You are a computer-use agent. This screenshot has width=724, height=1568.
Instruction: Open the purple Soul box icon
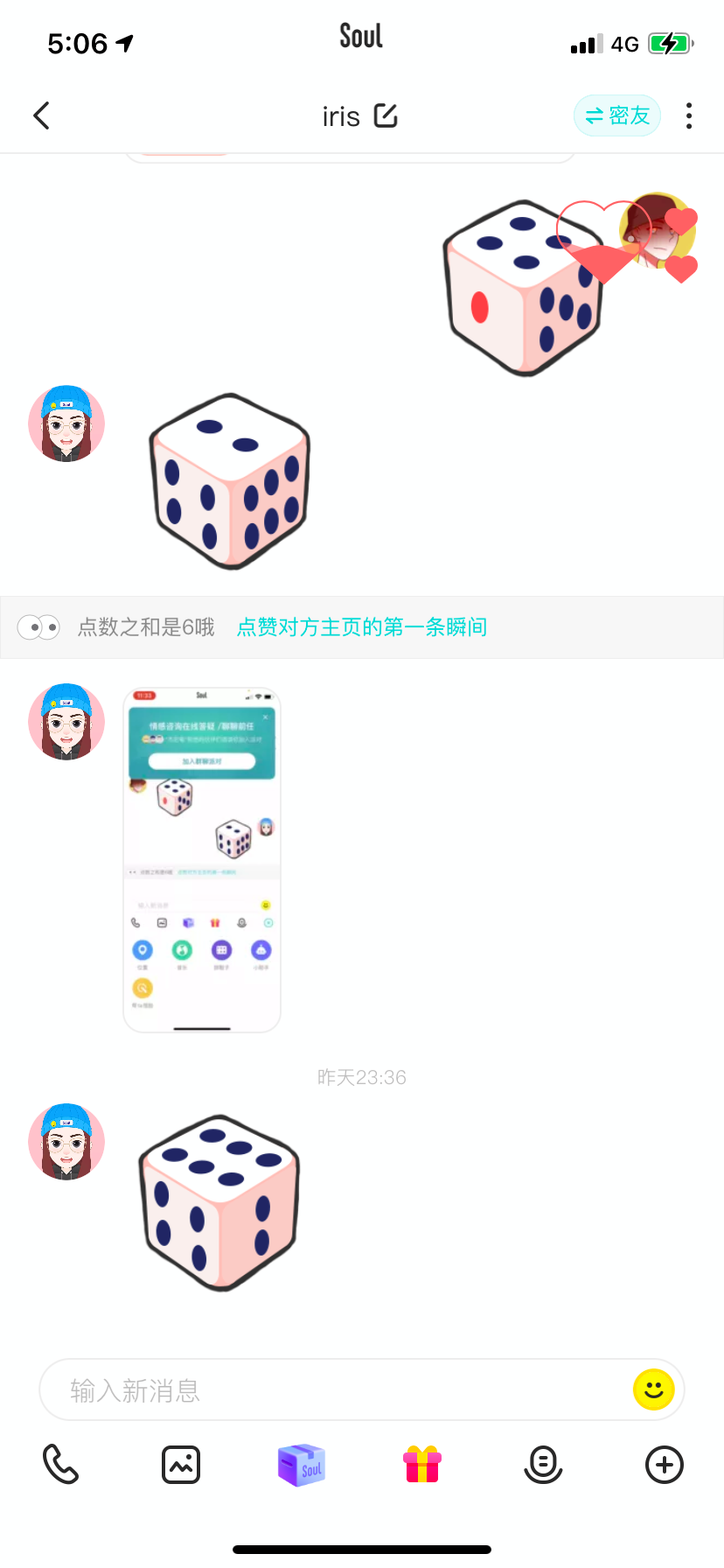coord(301,1465)
